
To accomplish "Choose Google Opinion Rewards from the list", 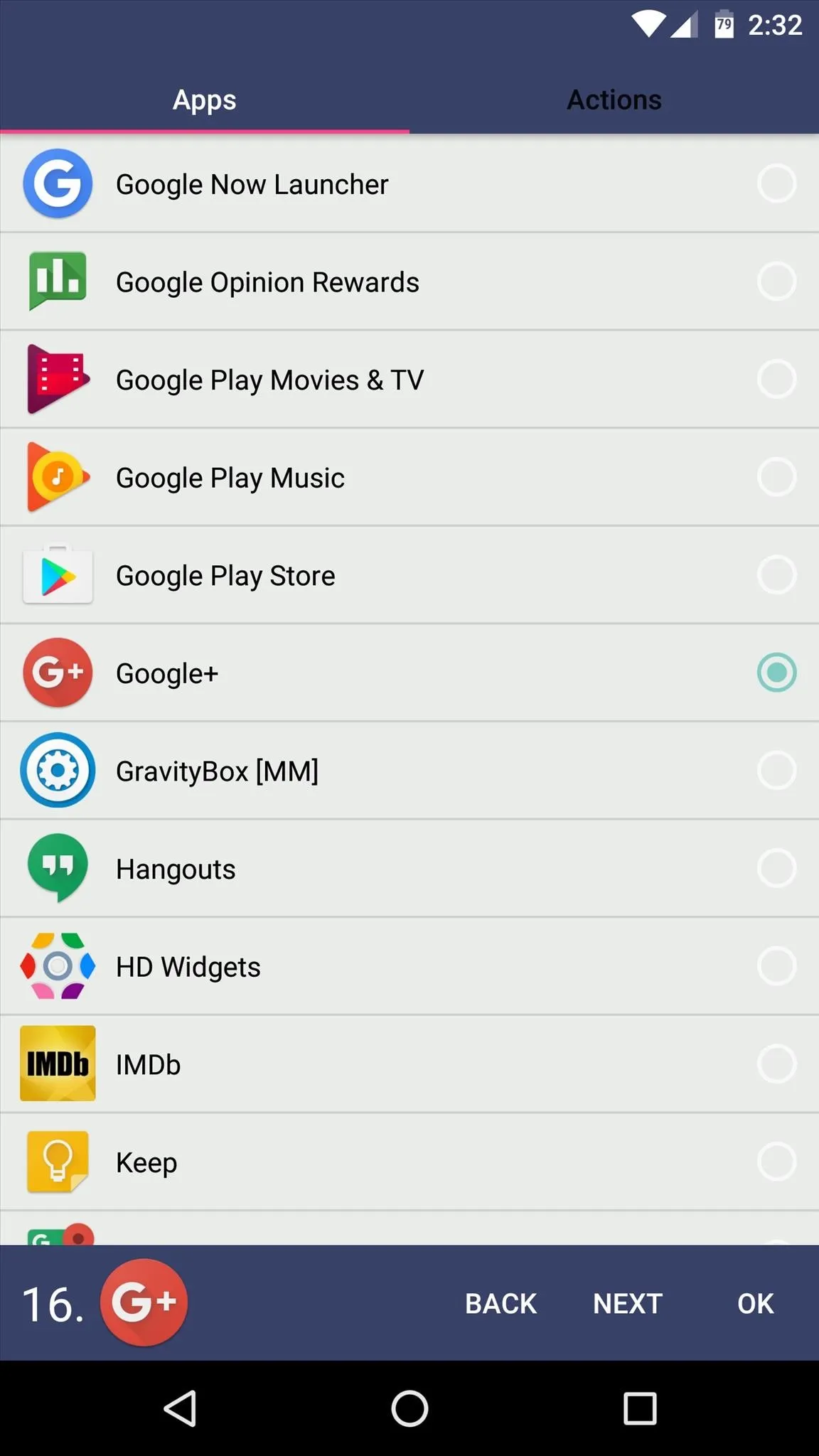I will click(x=409, y=282).
